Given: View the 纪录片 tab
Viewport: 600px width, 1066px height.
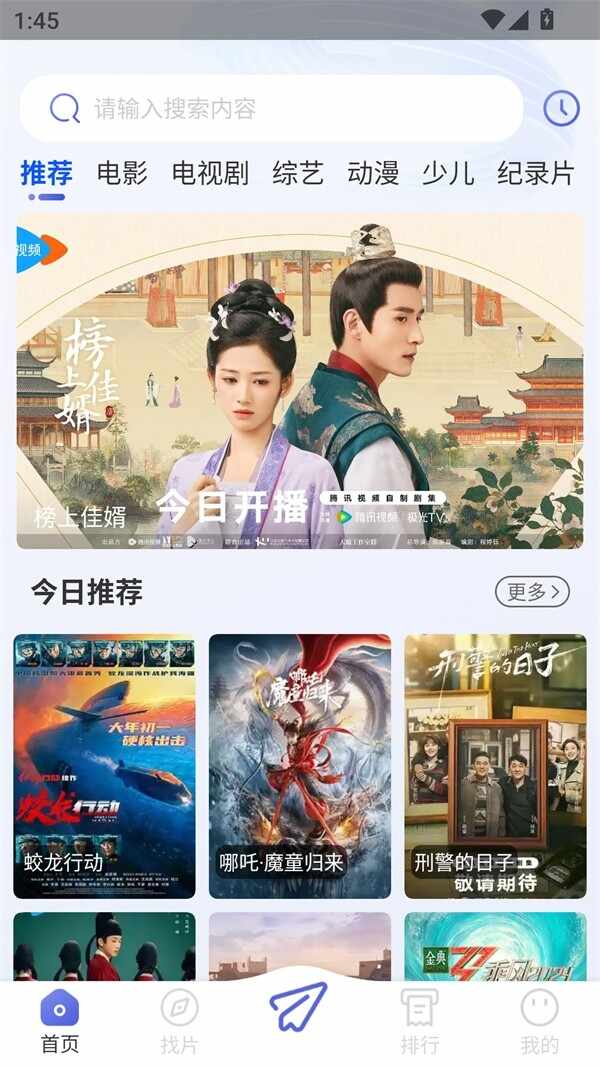Looking at the screenshot, I should 536,173.
